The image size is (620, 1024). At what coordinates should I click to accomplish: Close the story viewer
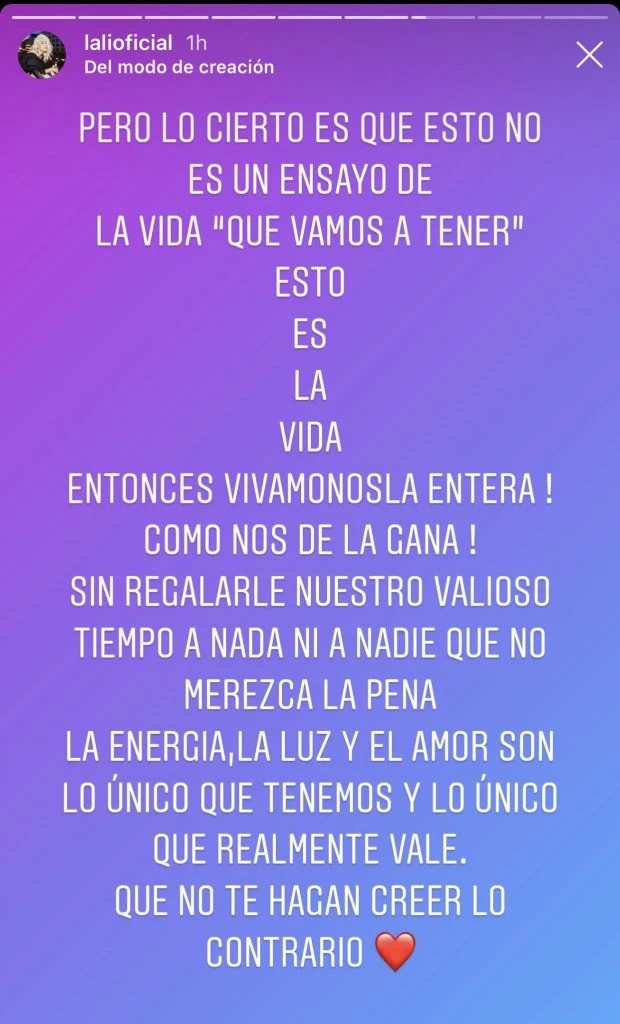(589, 55)
